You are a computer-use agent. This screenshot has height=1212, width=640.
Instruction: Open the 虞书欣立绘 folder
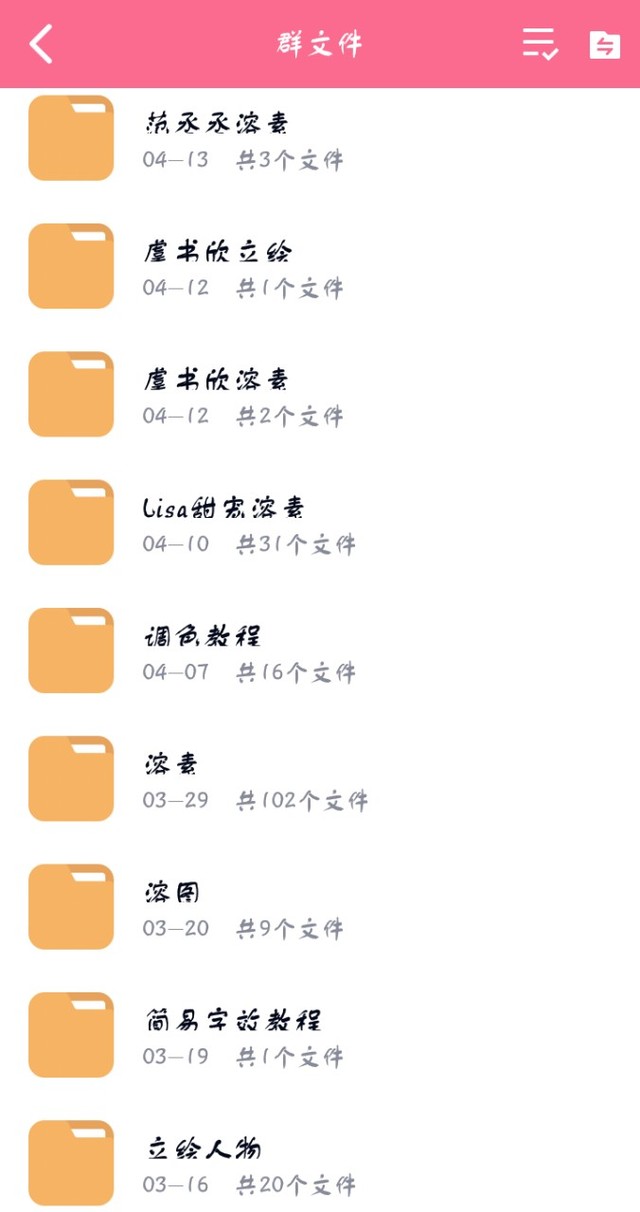320,266
